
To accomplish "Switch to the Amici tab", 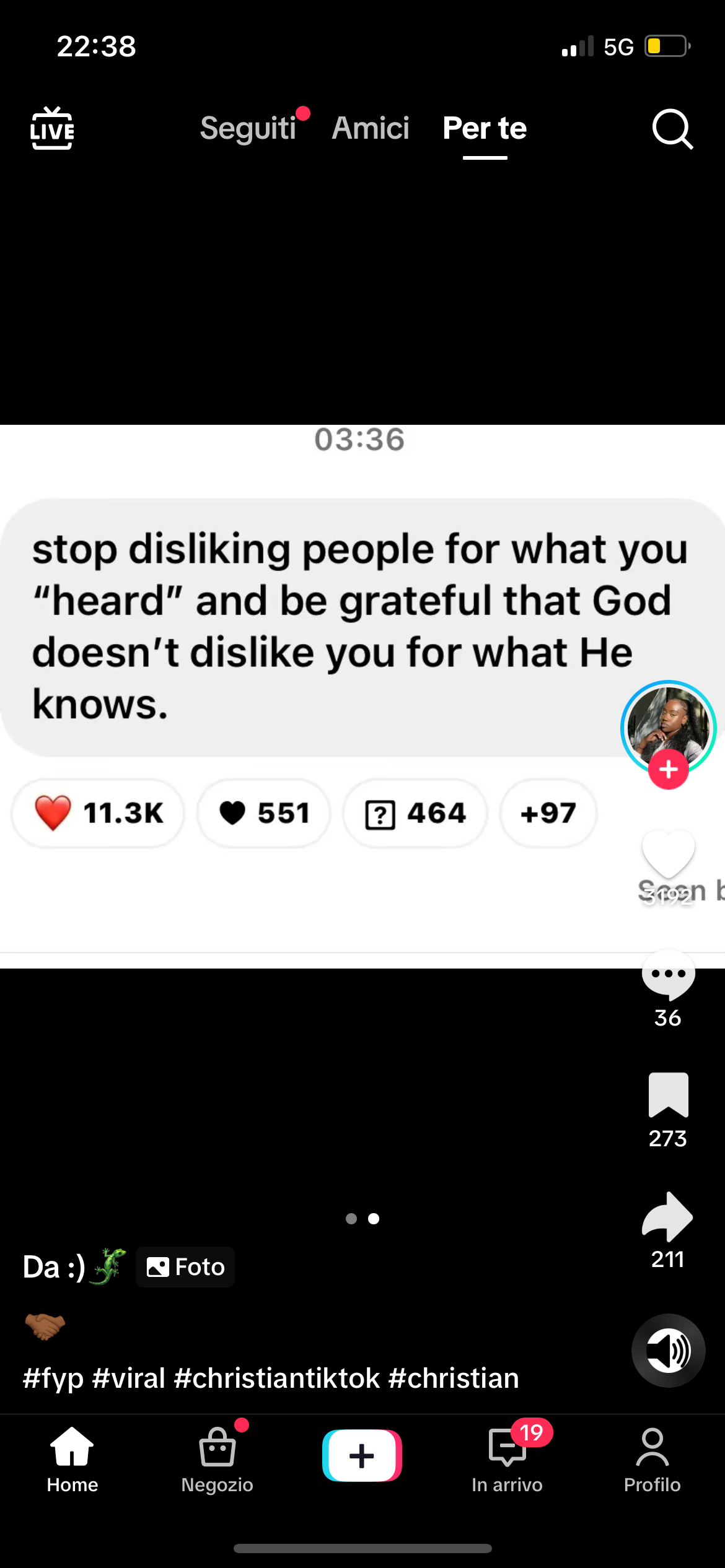I will [371, 129].
